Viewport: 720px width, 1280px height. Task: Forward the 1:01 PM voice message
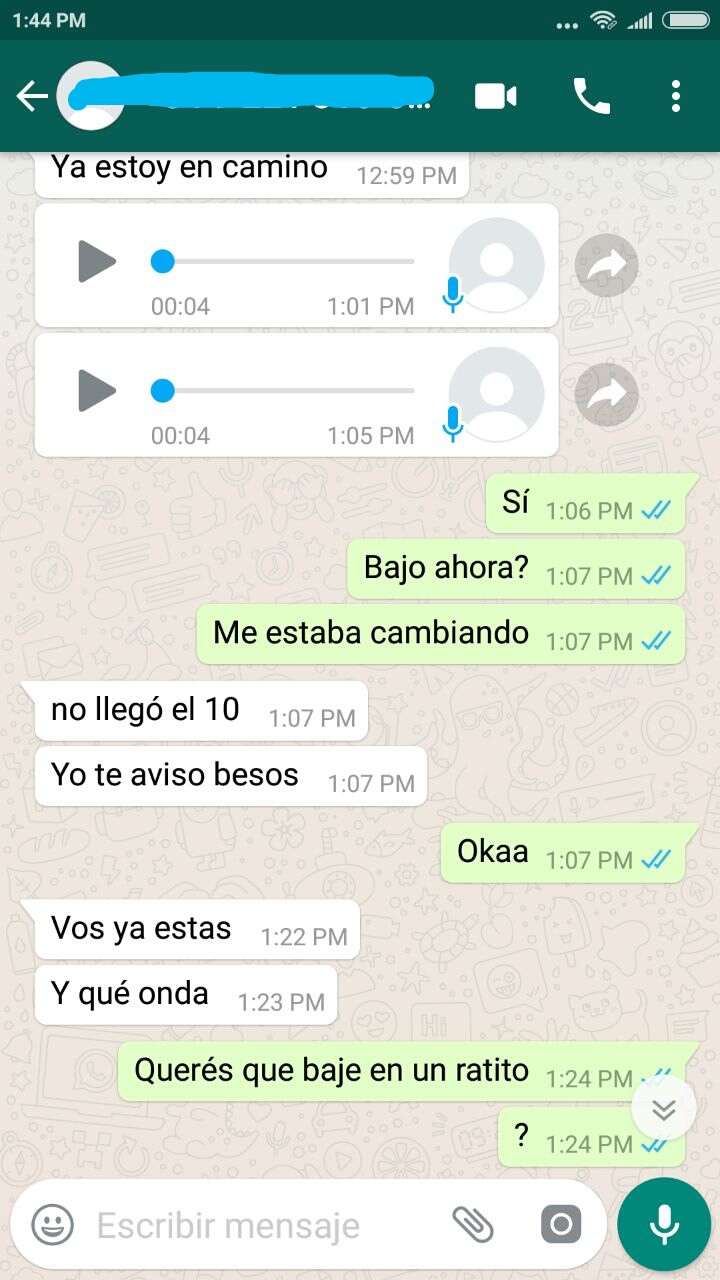coord(607,265)
